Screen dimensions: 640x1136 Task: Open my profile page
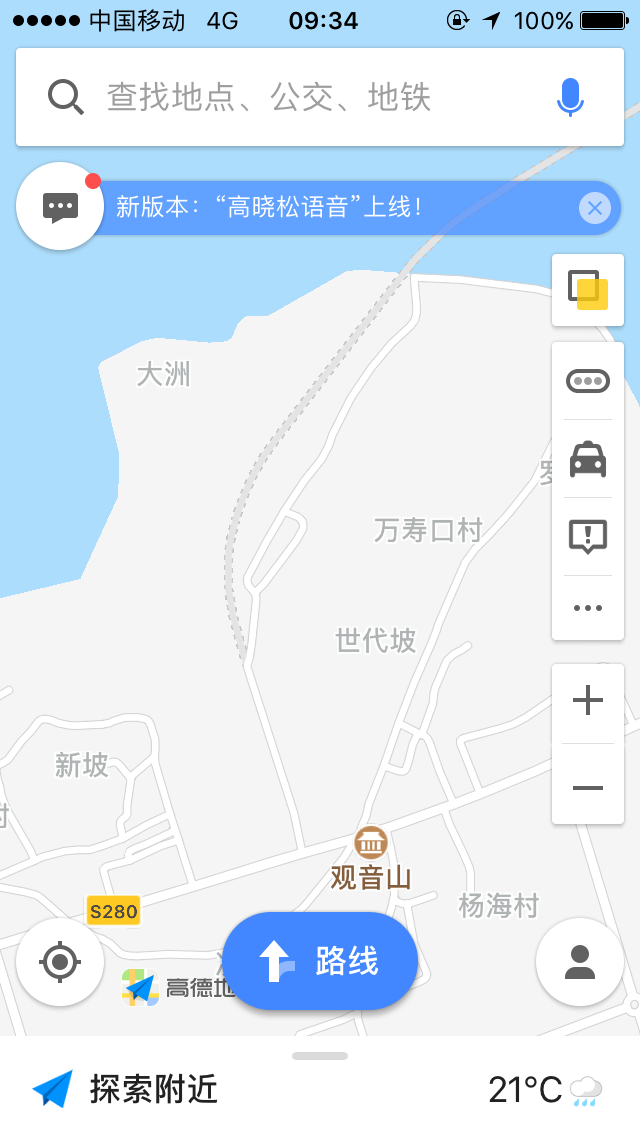click(580, 962)
